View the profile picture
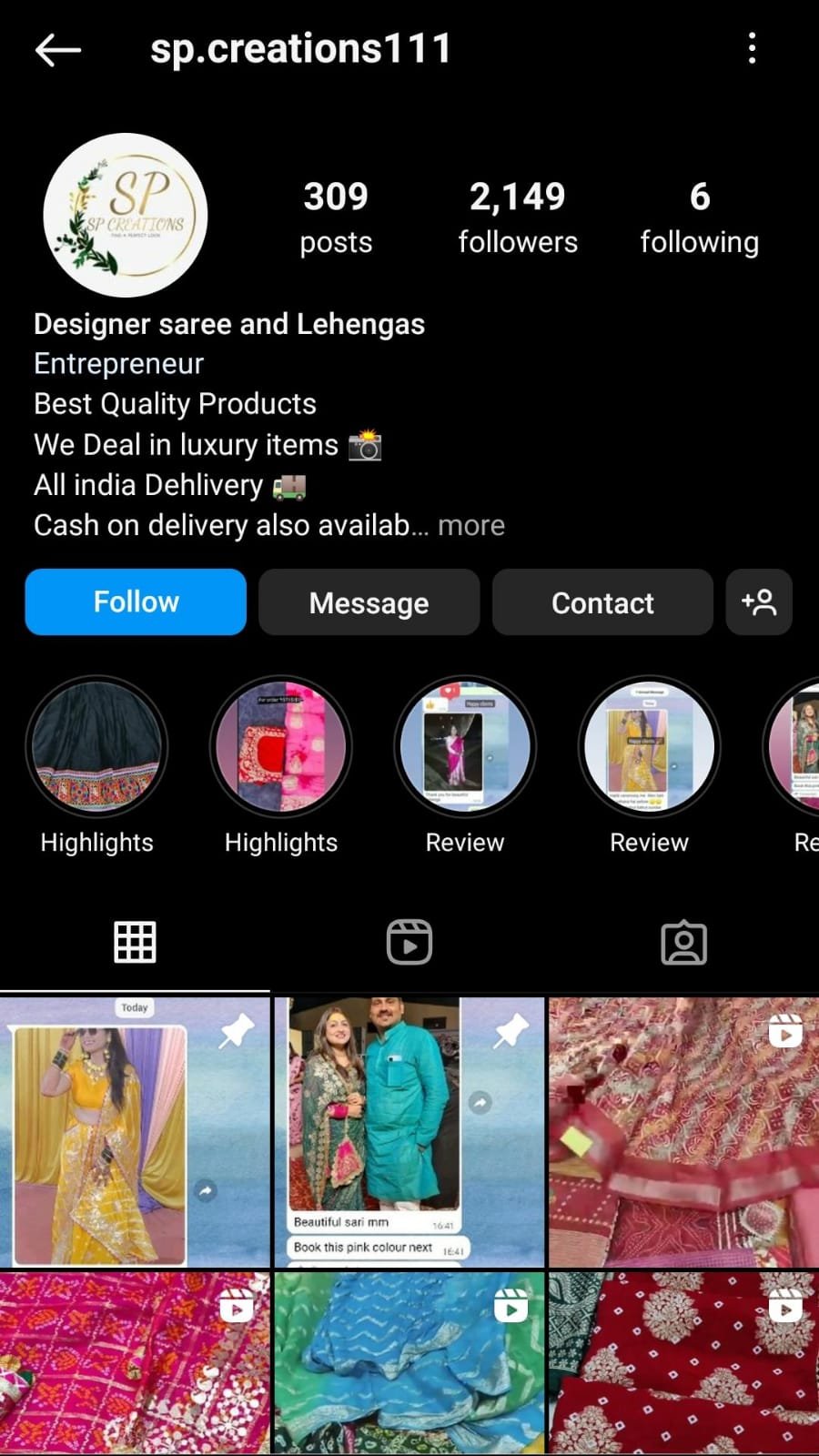This screenshot has height=1456, width=819. pyautogui.click(x=126, y=216)
